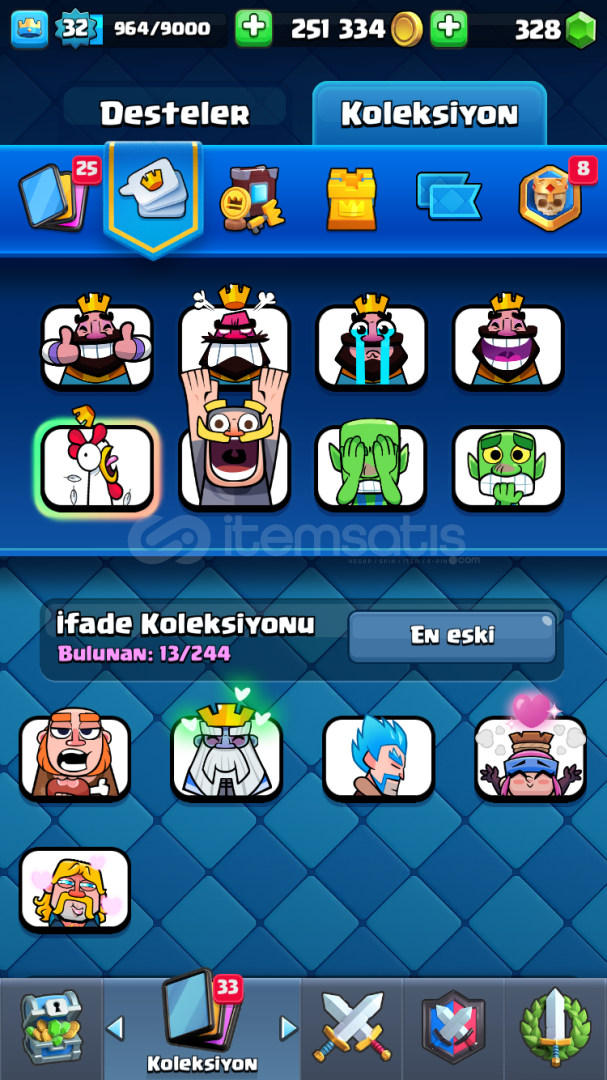Open the skull badge tab with 8 notifications
Image resolution: width=607 pixels, height=1080 pixels.
(553, 197)
